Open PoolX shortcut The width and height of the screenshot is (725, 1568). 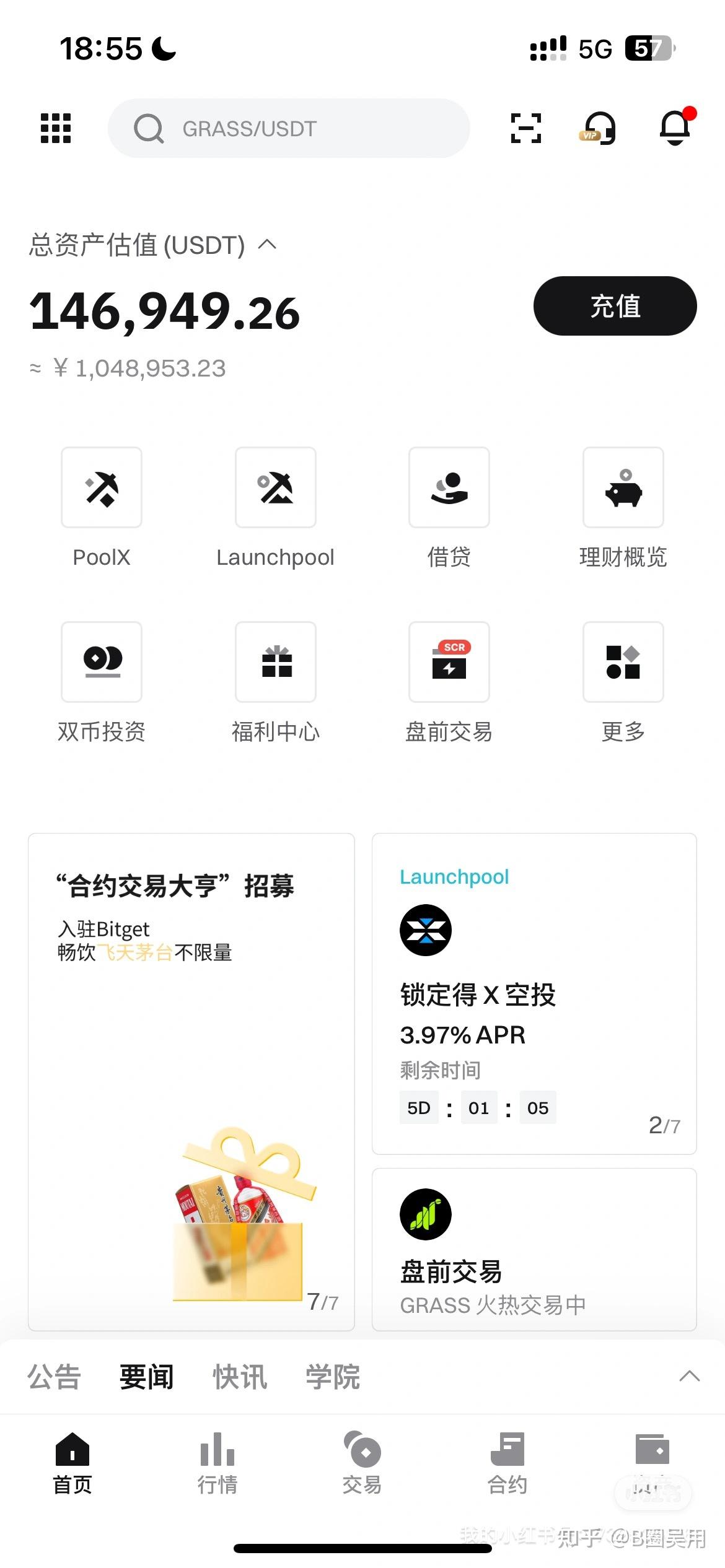102,488
